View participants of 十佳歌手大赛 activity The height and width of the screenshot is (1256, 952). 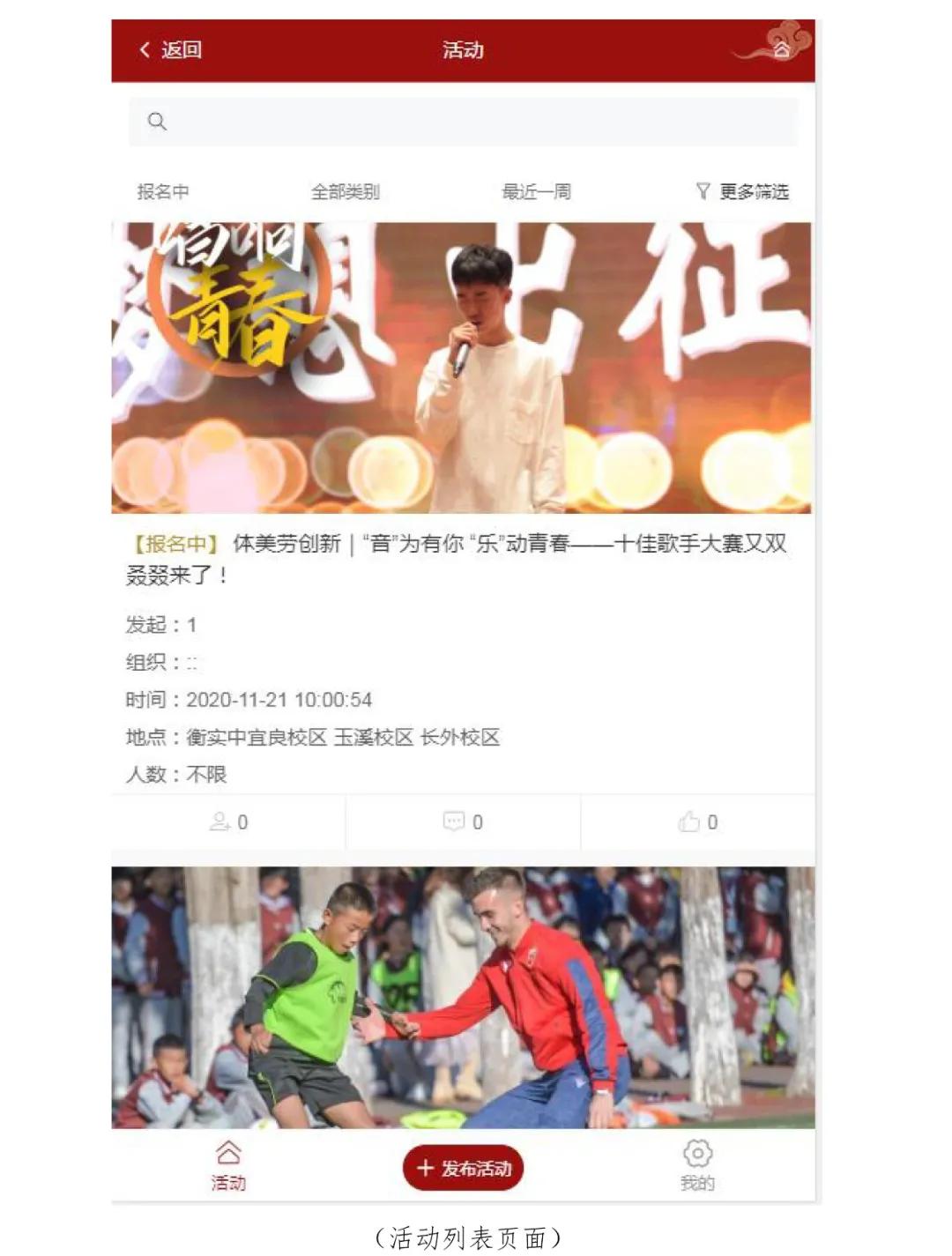(x=228, y=822)
